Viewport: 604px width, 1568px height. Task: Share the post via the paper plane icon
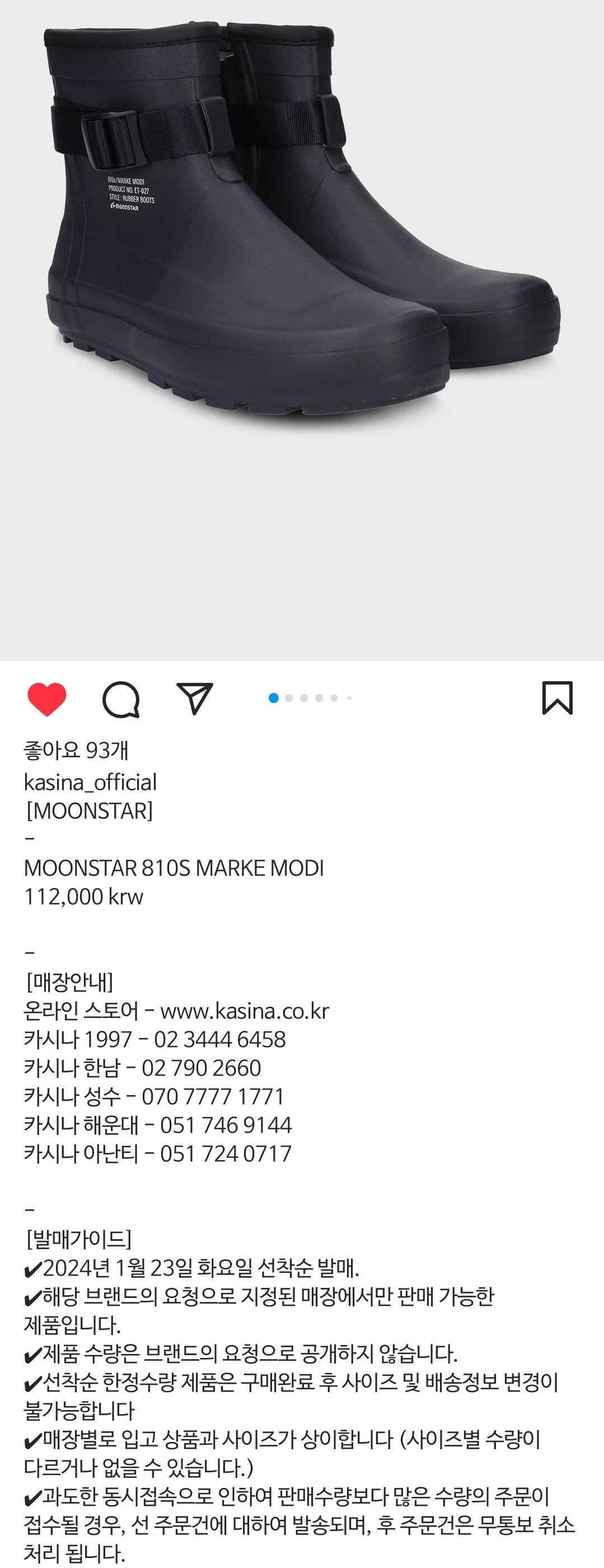point(195,698)
